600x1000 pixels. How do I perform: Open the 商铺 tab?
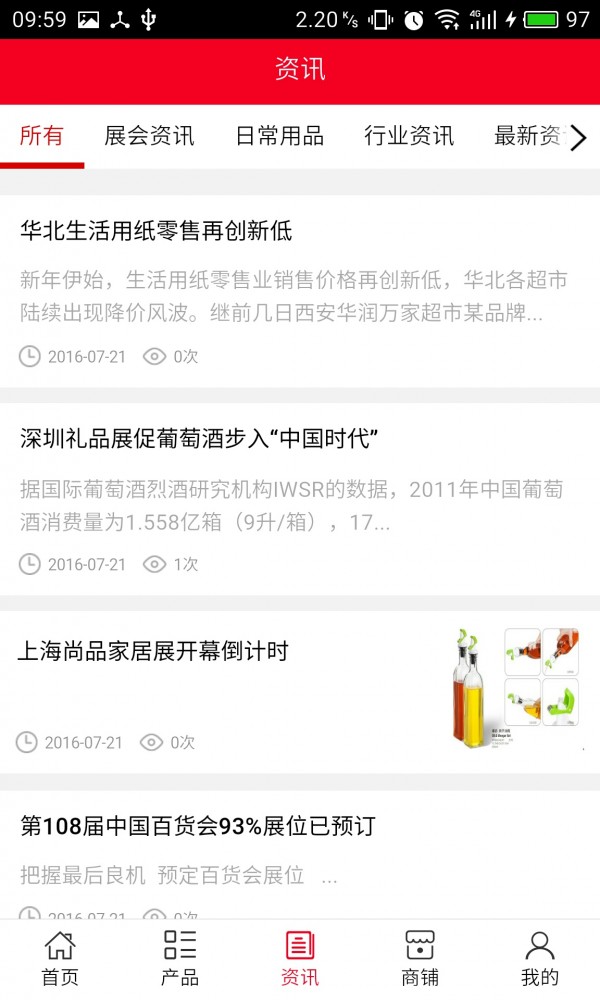coord(420,958)
